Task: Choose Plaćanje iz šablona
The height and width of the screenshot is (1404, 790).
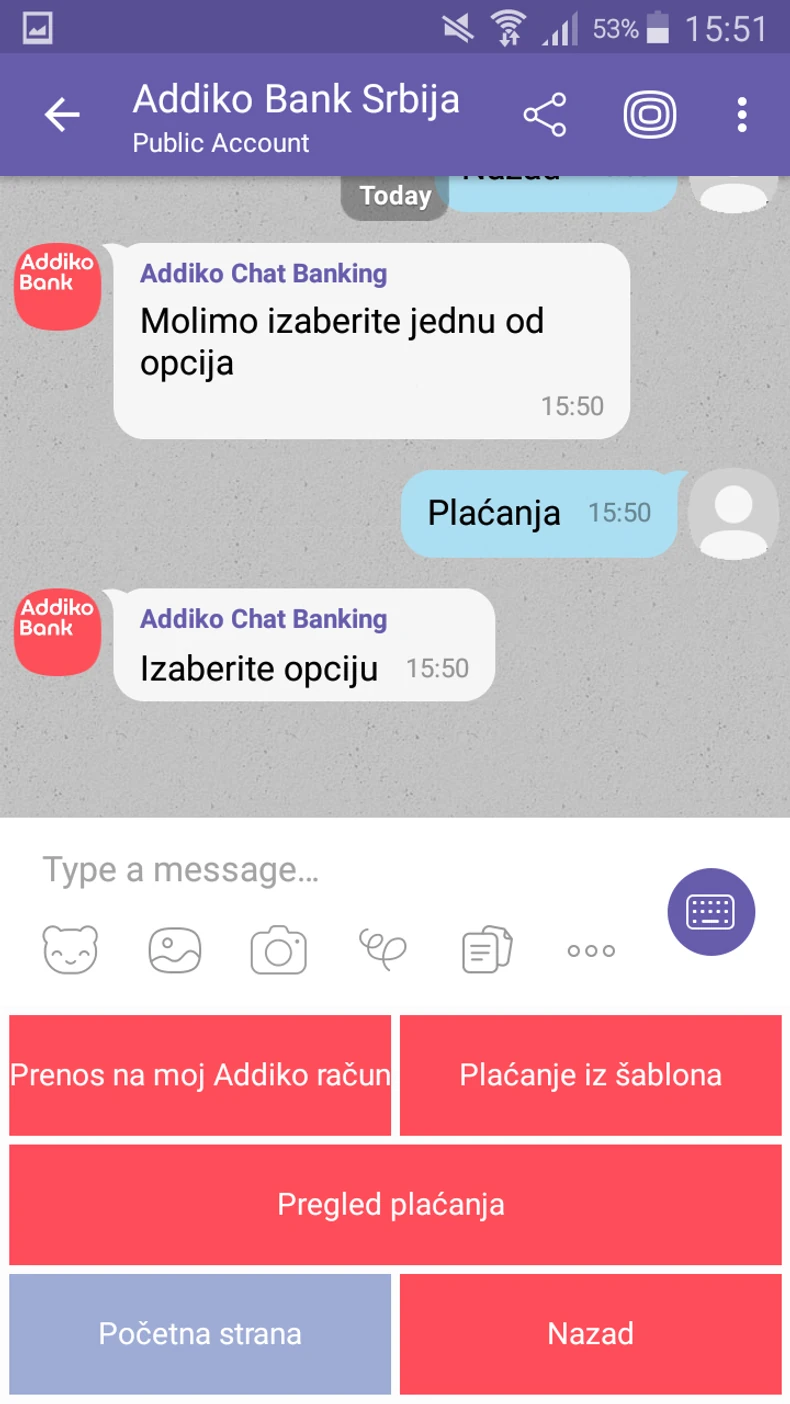Action: pyautogui.click(x=591, y=1076)
